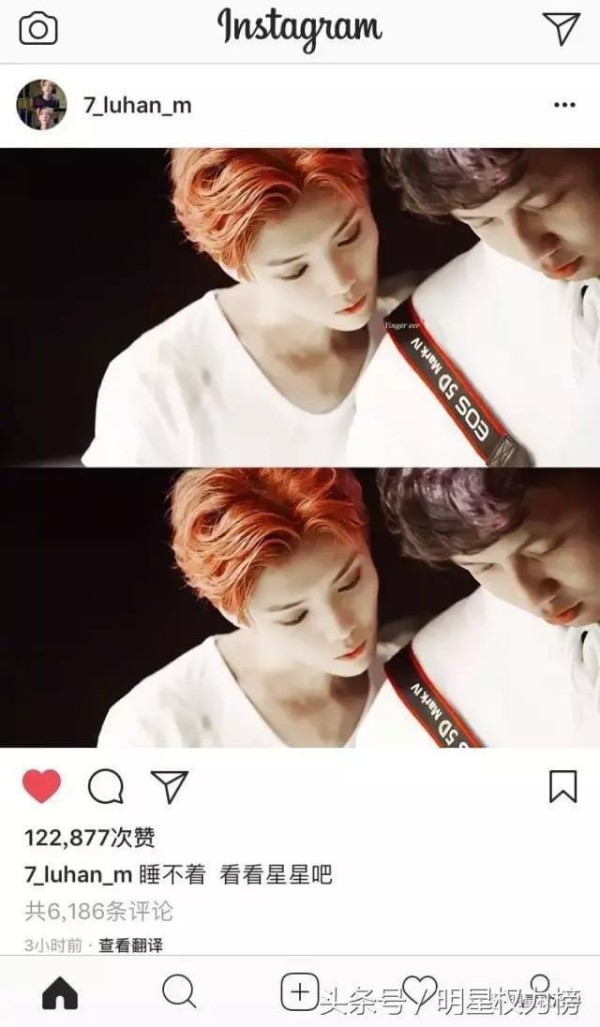Tap the comment bubble under the post

pyautogui.click(x=106, y=786)
